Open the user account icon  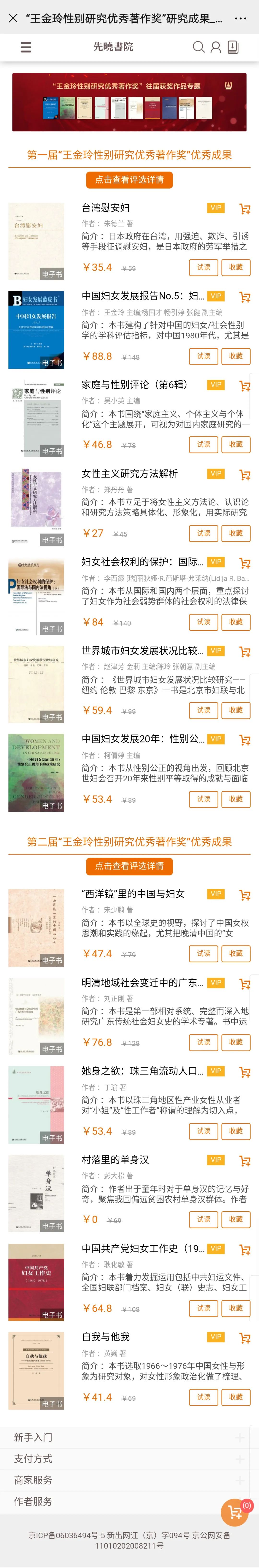tap(215, 47)
